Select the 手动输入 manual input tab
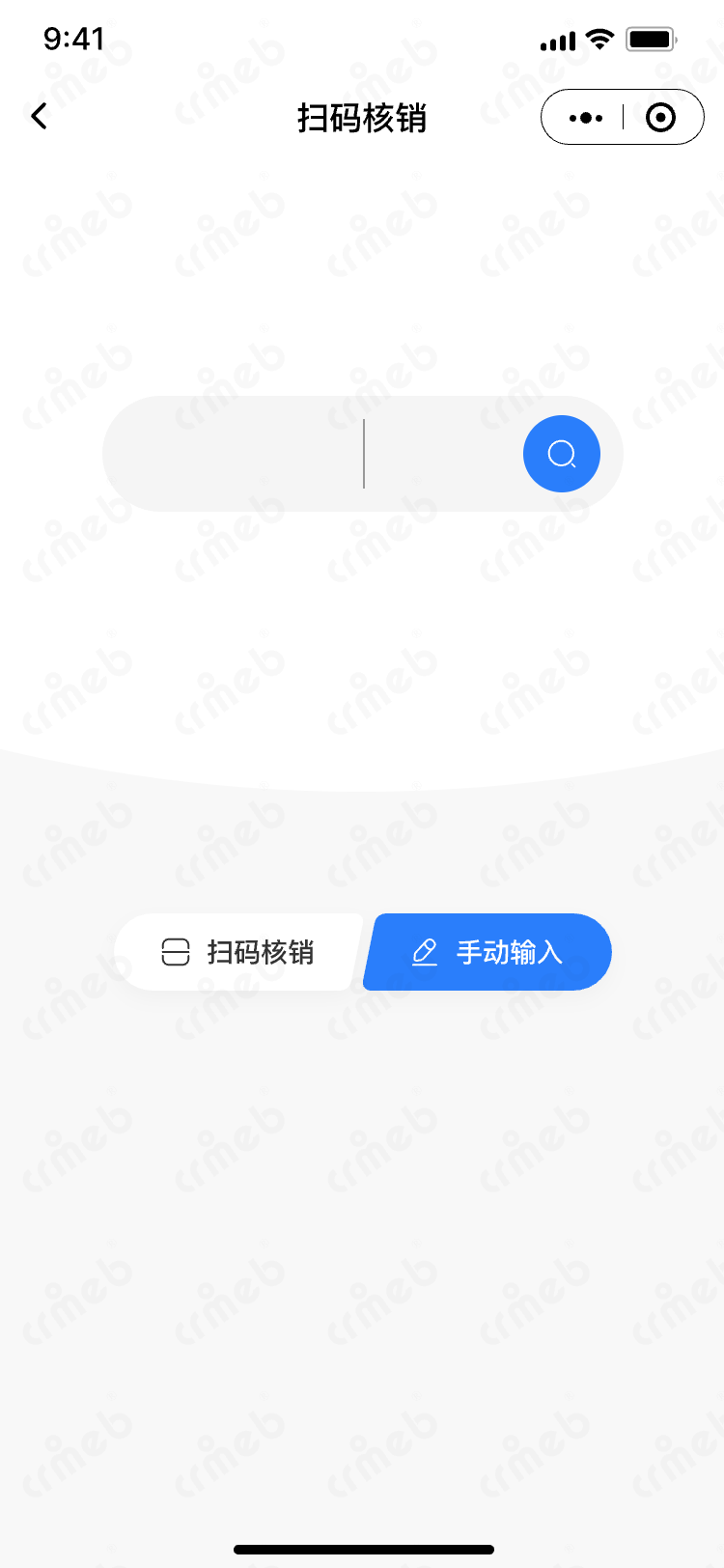 tap(488, 952)
